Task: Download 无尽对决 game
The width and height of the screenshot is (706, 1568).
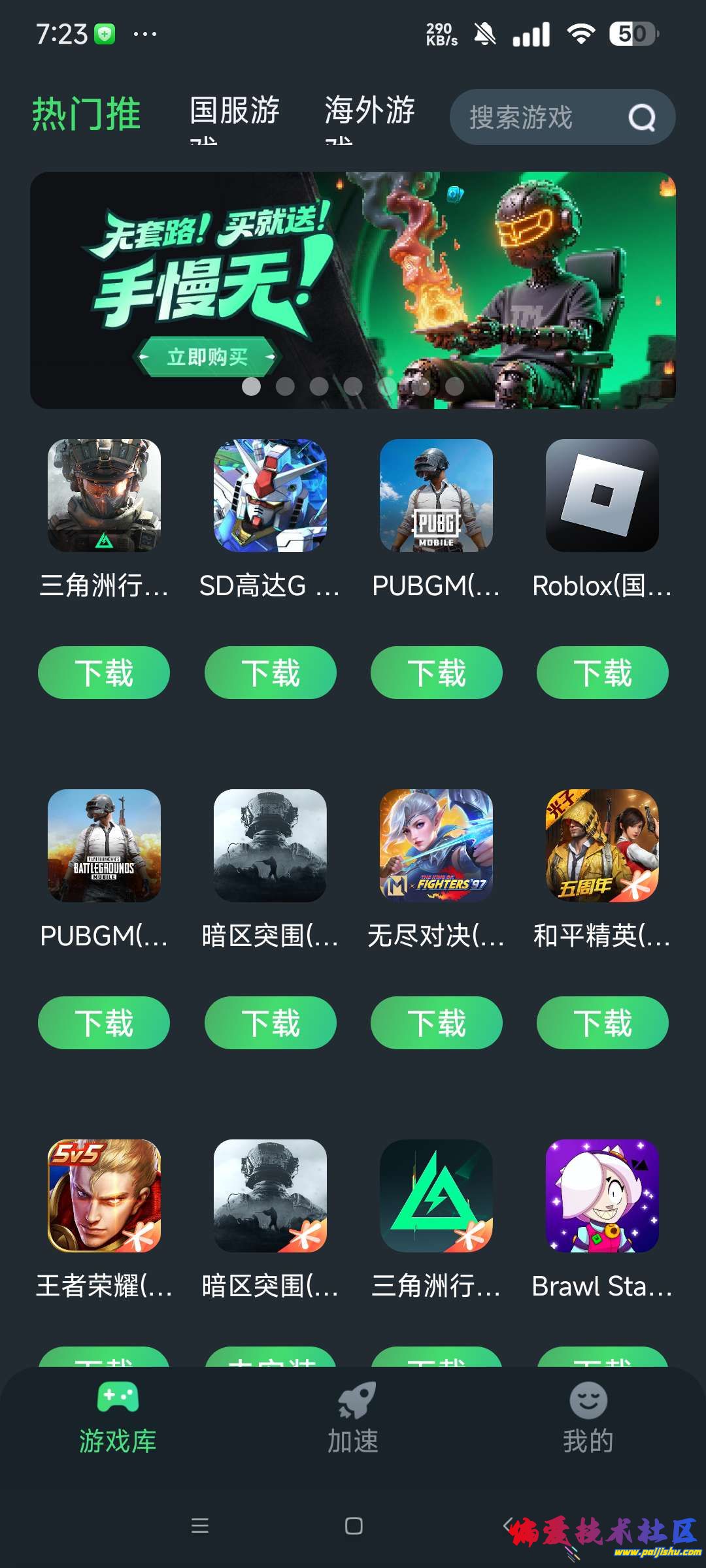Action: [x=436, y=1022]
